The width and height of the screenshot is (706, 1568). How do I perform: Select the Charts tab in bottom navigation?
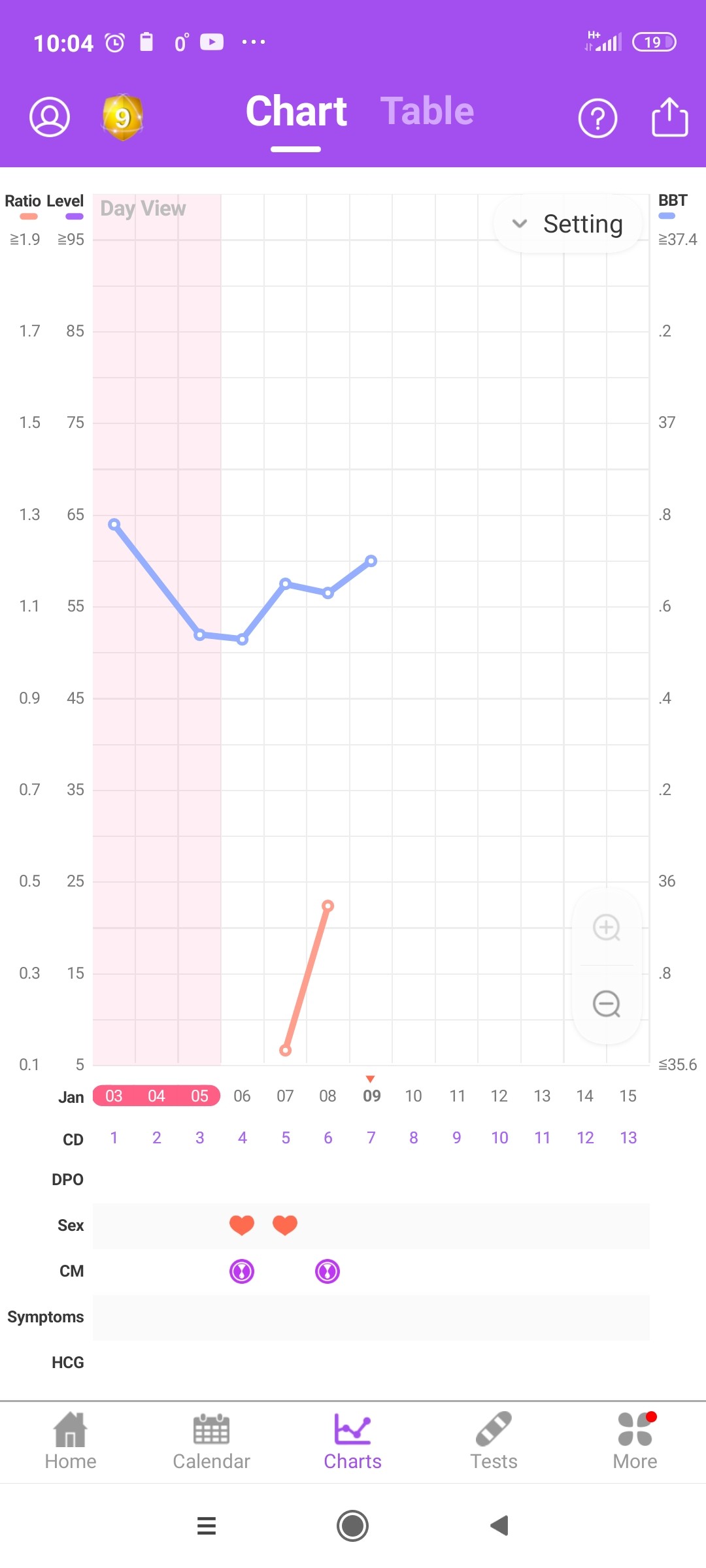pyautogui.click(x=352, y=1441)
